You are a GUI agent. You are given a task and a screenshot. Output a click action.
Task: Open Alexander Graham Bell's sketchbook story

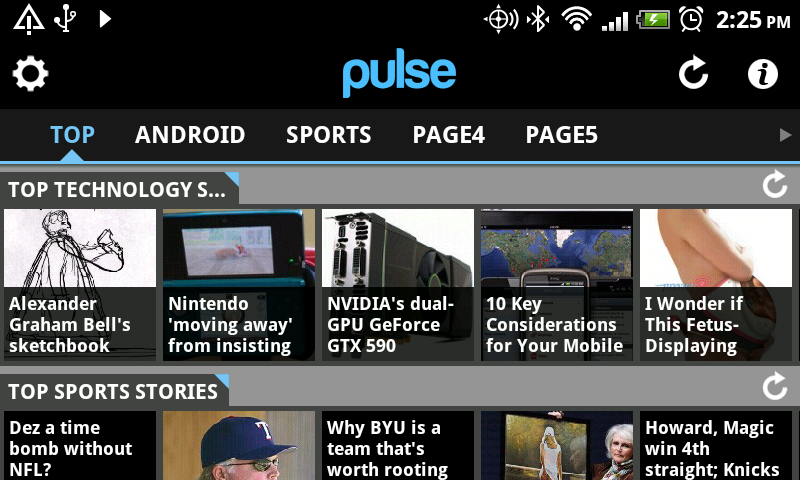point(80,285)
